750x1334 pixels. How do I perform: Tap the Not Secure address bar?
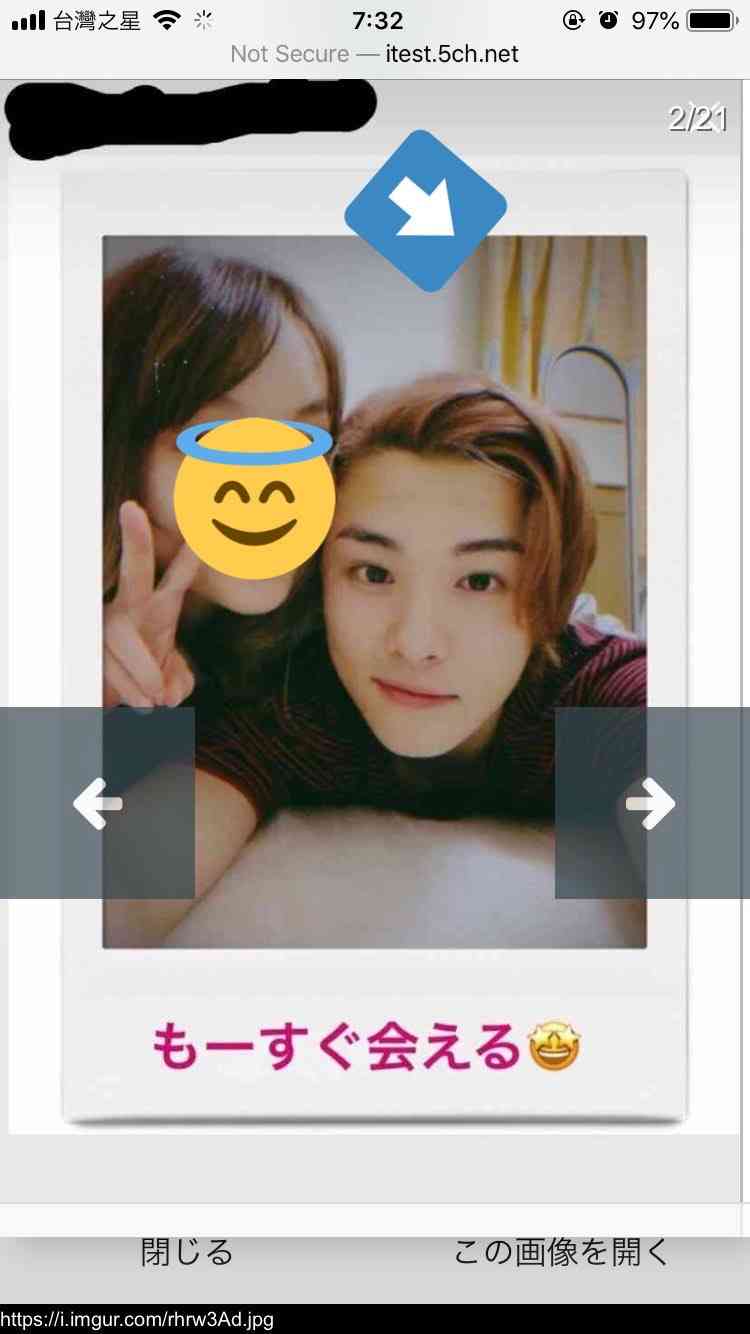click(375, 54)
